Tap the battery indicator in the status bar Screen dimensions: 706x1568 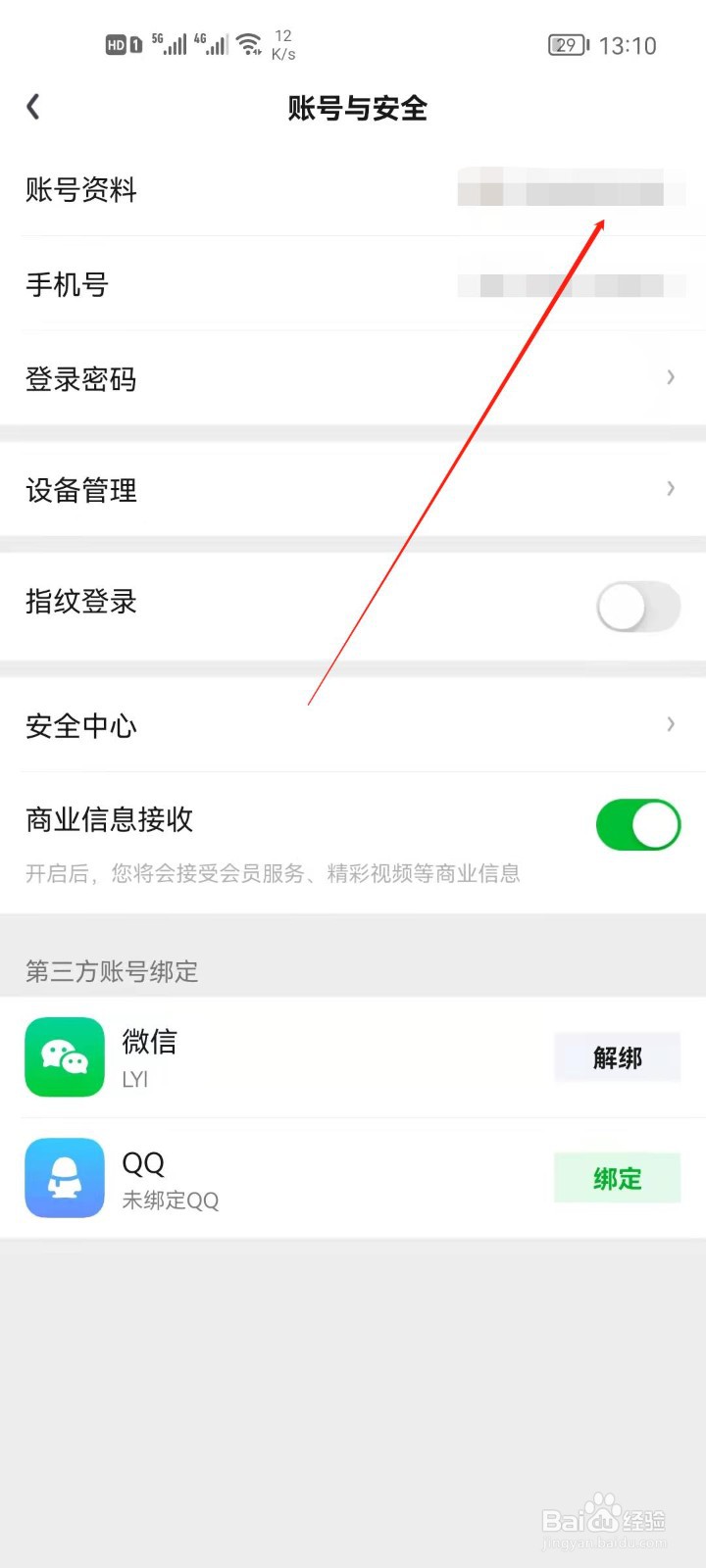[x=567, y=44]
